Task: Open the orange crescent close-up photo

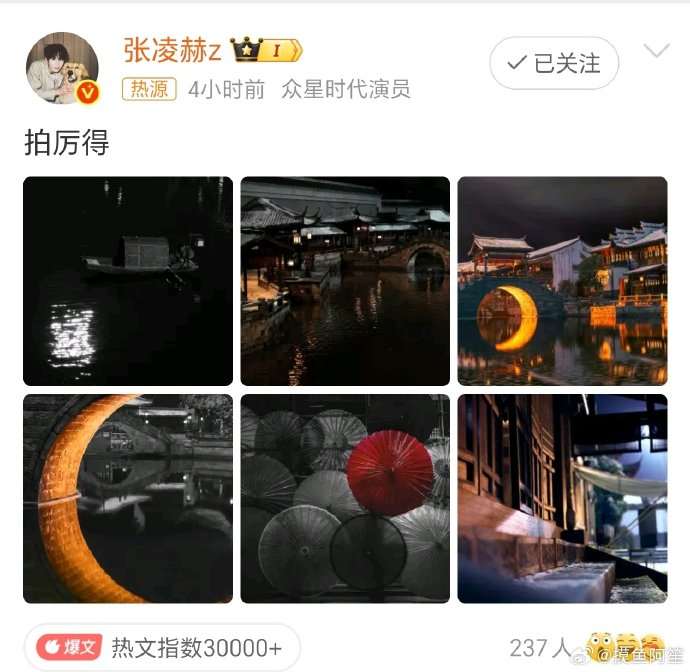Action: 128,498
